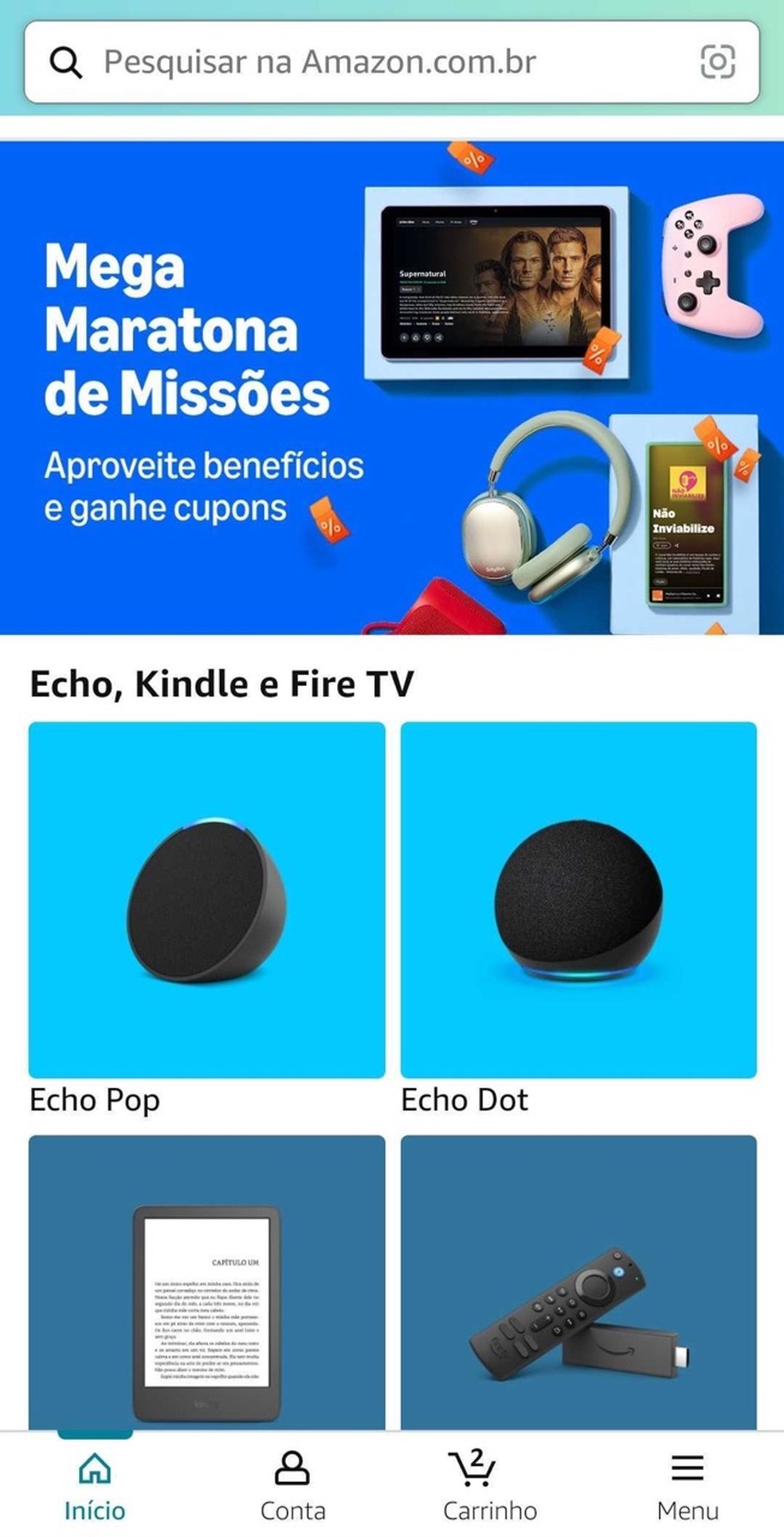Image resolution: width=784 pixels, height=1537 pixels.
Task: Select the Menu tab
Action: click(688, 1490)
